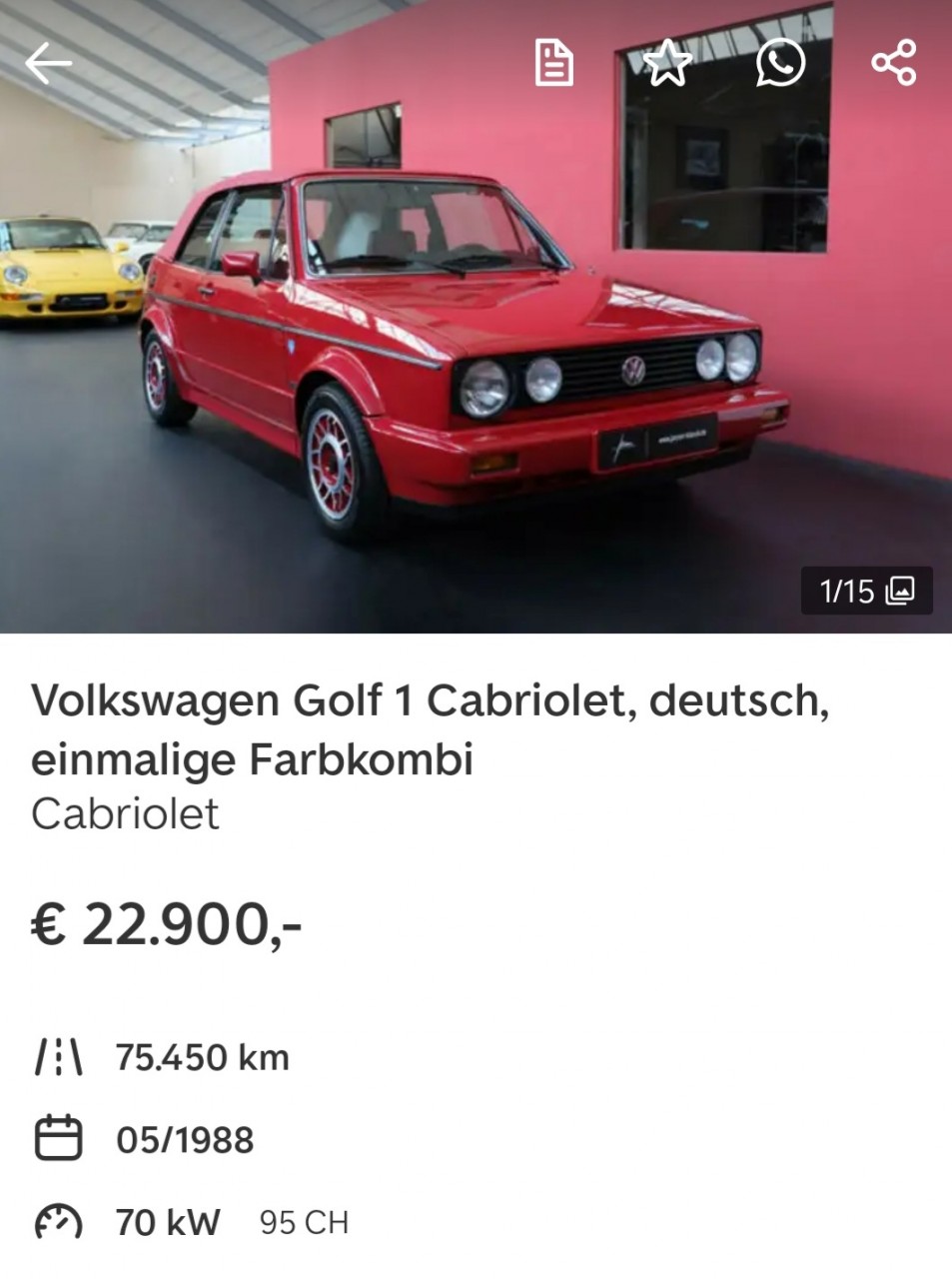Screen dimensions: 952x1279
Task: Go back using the arrow
Action: tap(49, 63)
